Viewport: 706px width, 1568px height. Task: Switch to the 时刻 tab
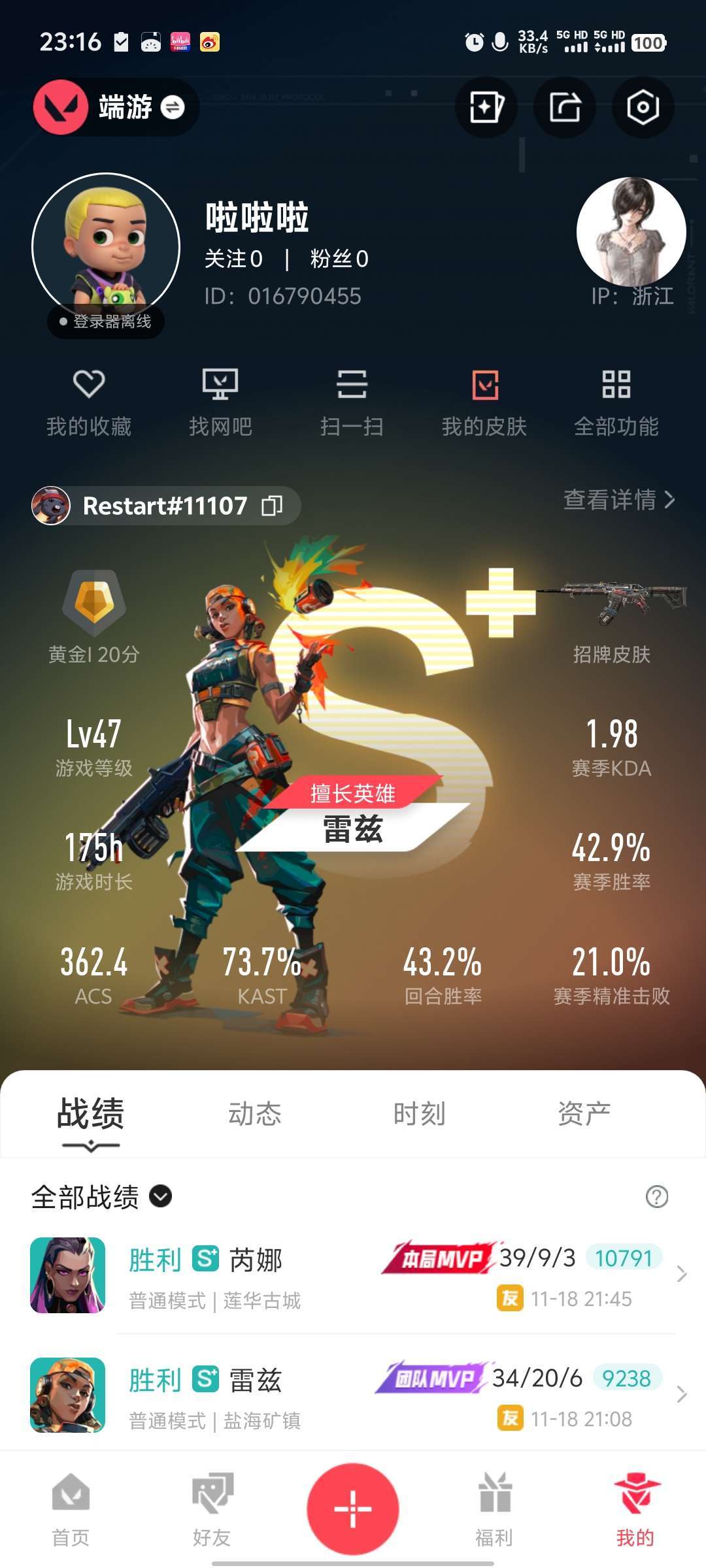[419, 1113]
